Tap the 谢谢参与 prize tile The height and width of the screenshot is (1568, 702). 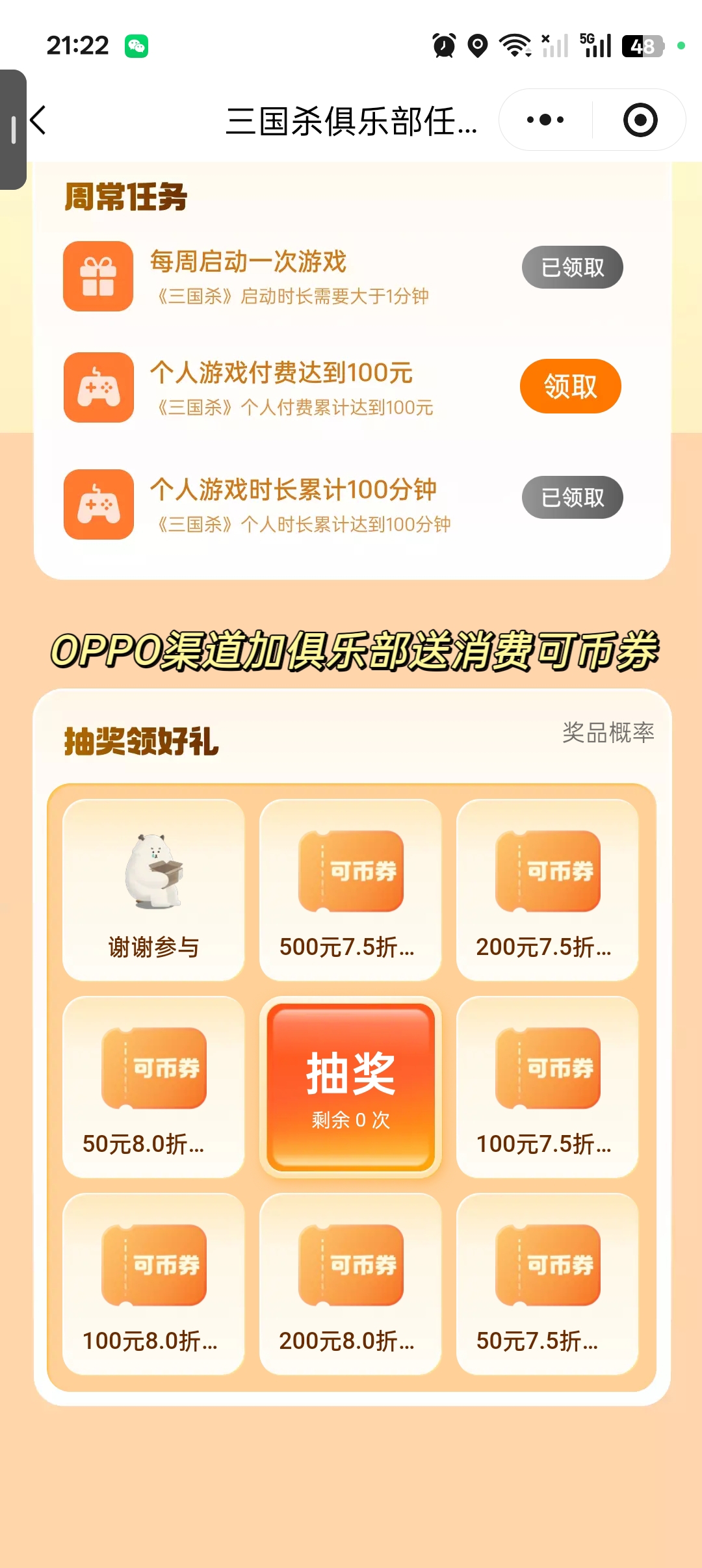click(153, 890)
